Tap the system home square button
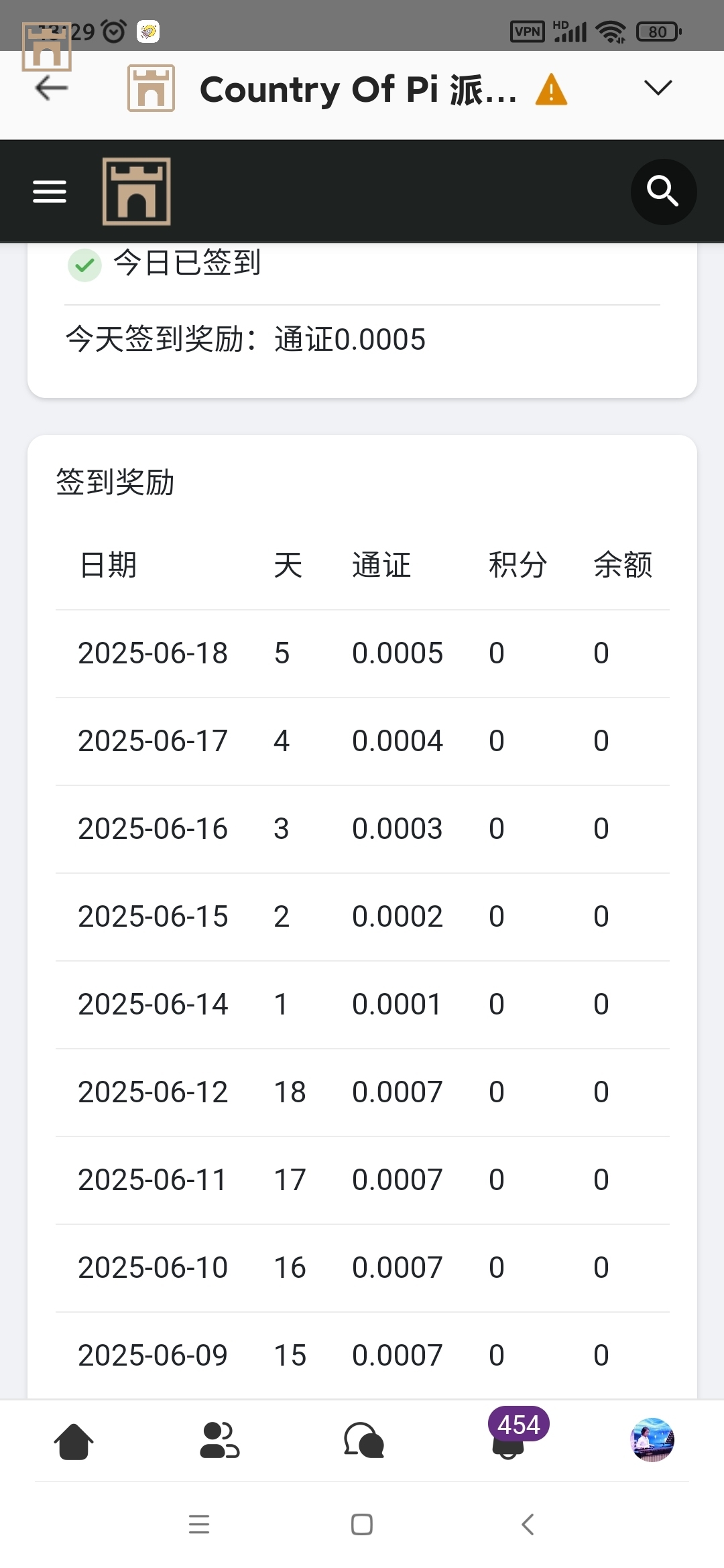The image size is (724, 1568). 362,1524
